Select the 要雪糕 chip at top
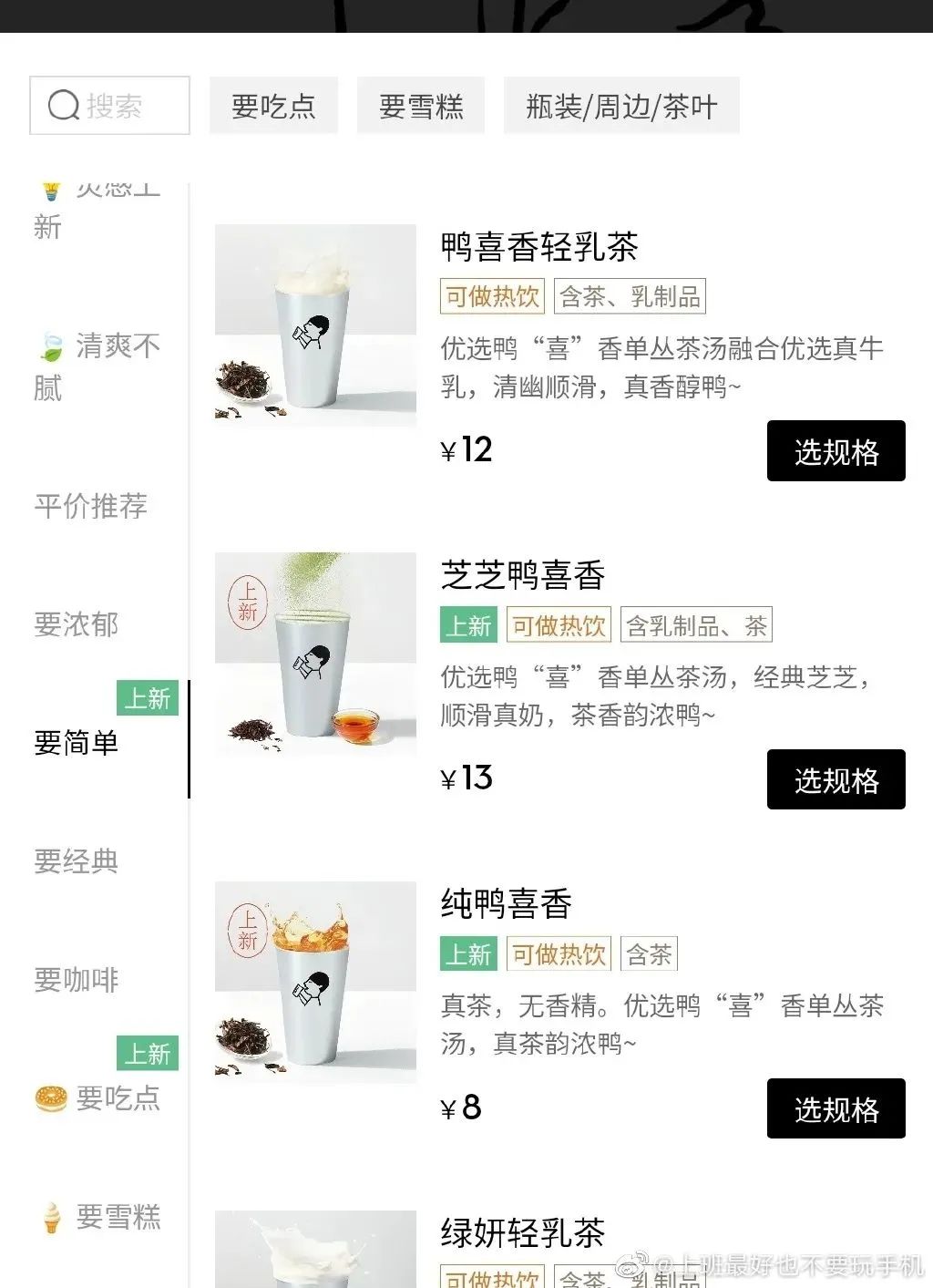The width and height of the screenshot is (933, 1288). coord(420,106)
